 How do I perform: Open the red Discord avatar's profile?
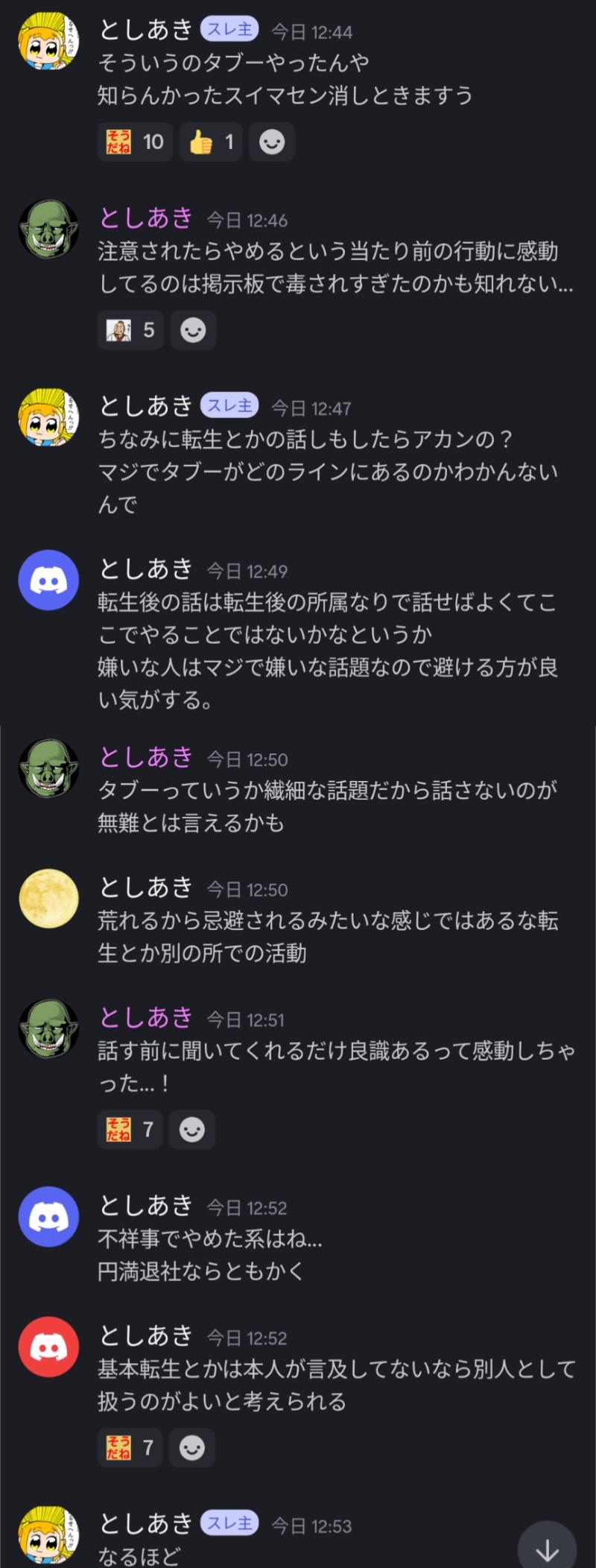coord(48,1347)
